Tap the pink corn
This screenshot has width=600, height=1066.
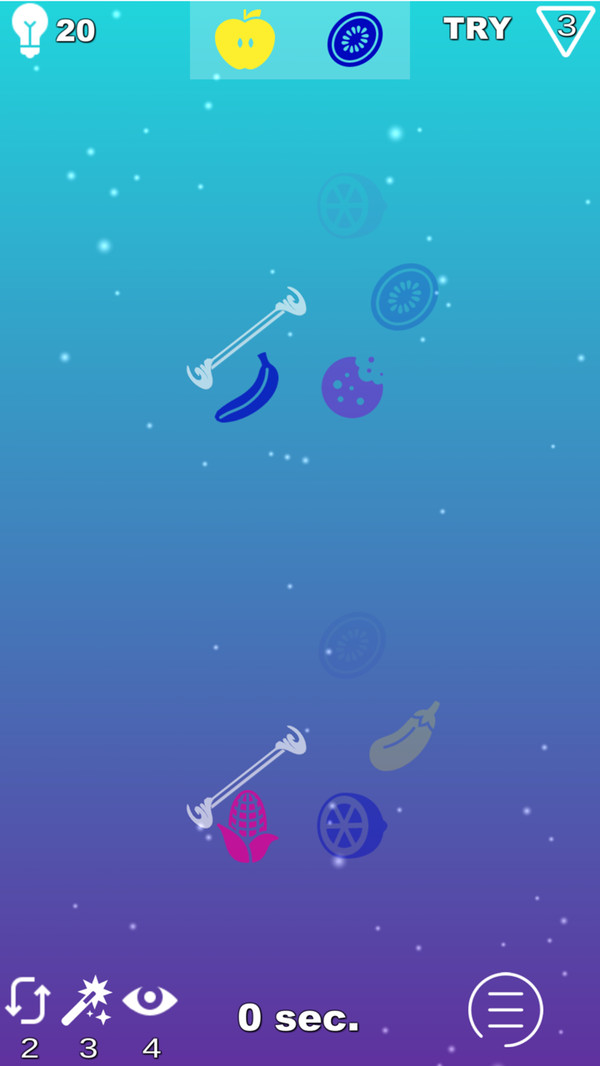pos(246,826)
